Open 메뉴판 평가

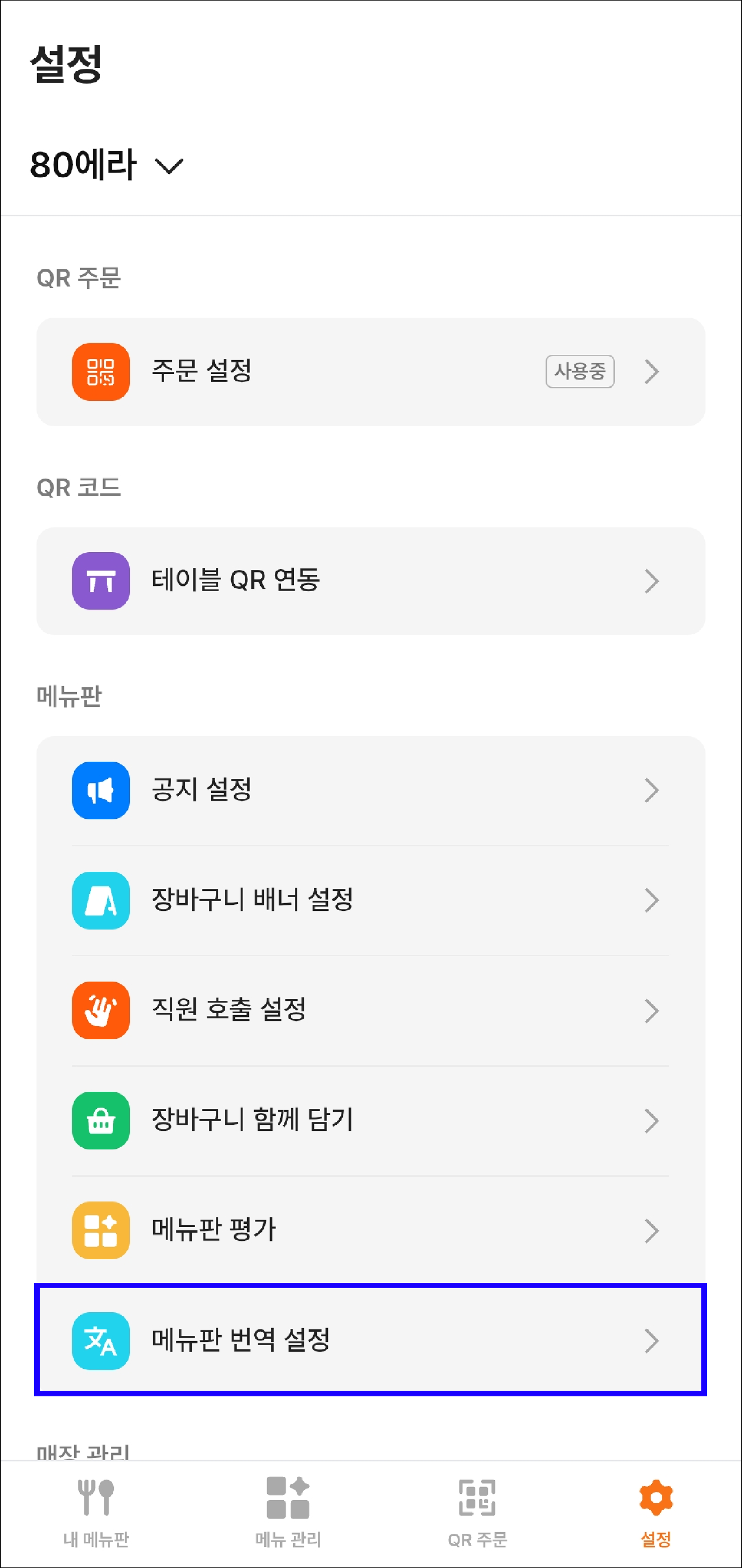tap(370, 1229)
